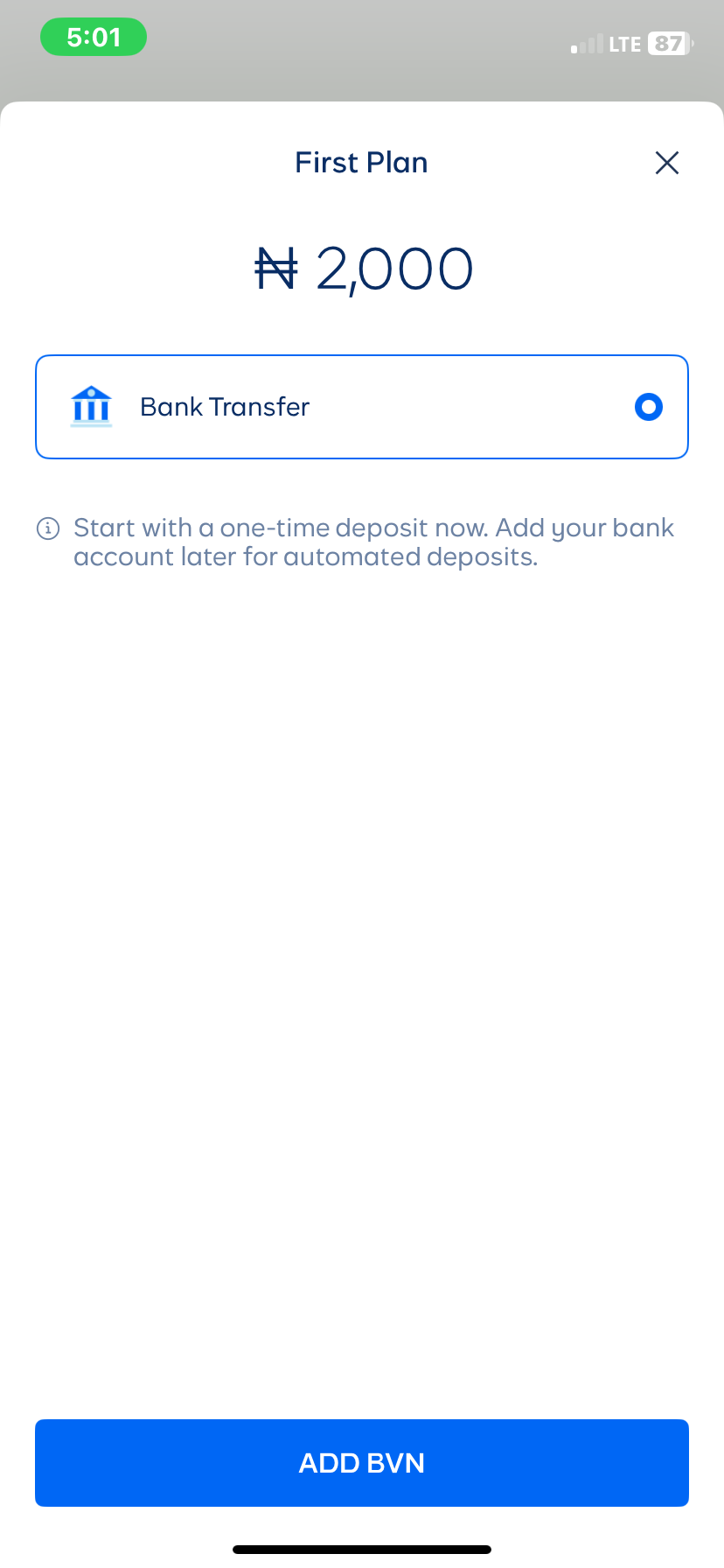Viewport: 724px width, 1568px height.
Task: Tap the First Plan title to view details
Action: (x=361, y=163)
